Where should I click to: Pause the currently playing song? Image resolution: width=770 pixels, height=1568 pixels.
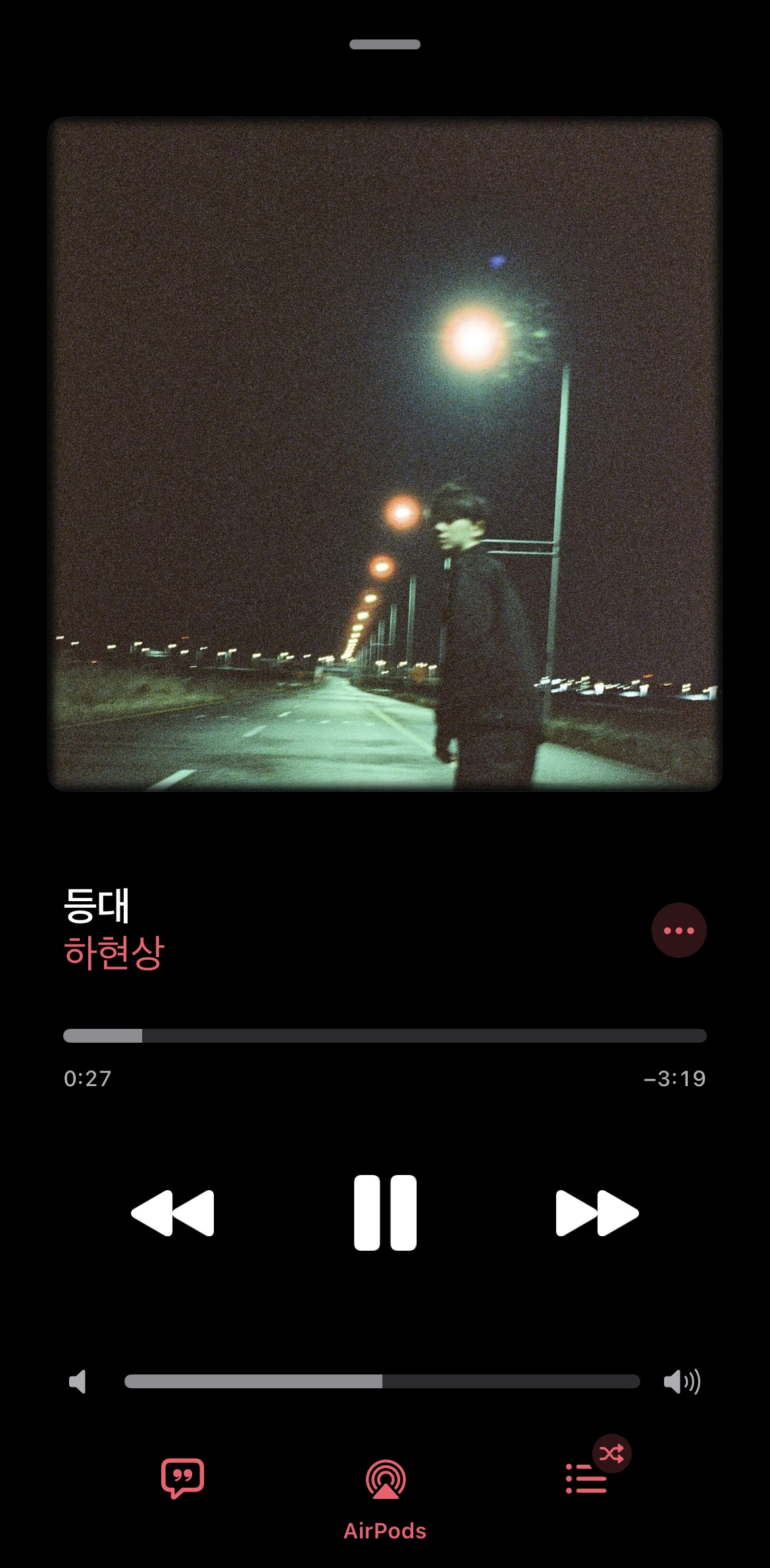[384, 1210]
